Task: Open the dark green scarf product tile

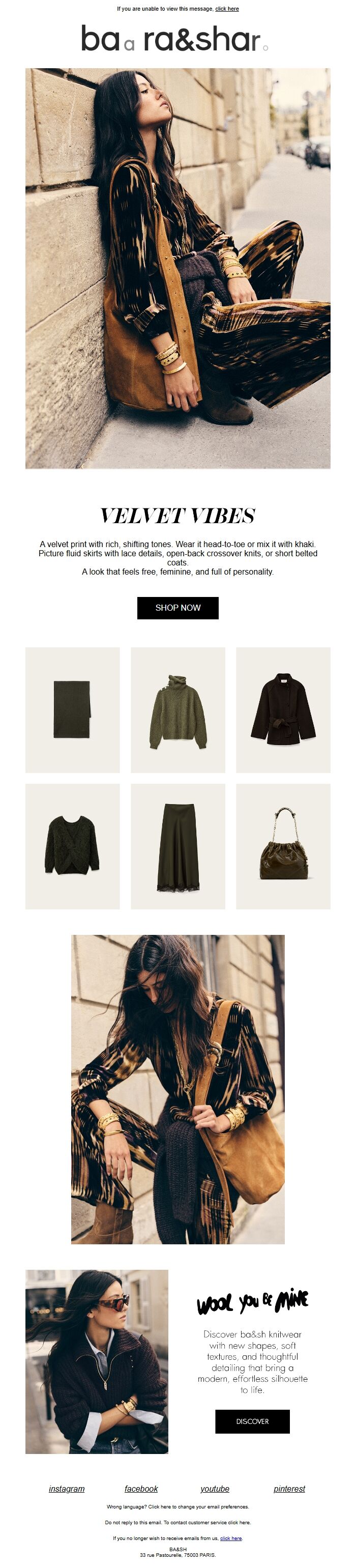Action: pos(72,710)
